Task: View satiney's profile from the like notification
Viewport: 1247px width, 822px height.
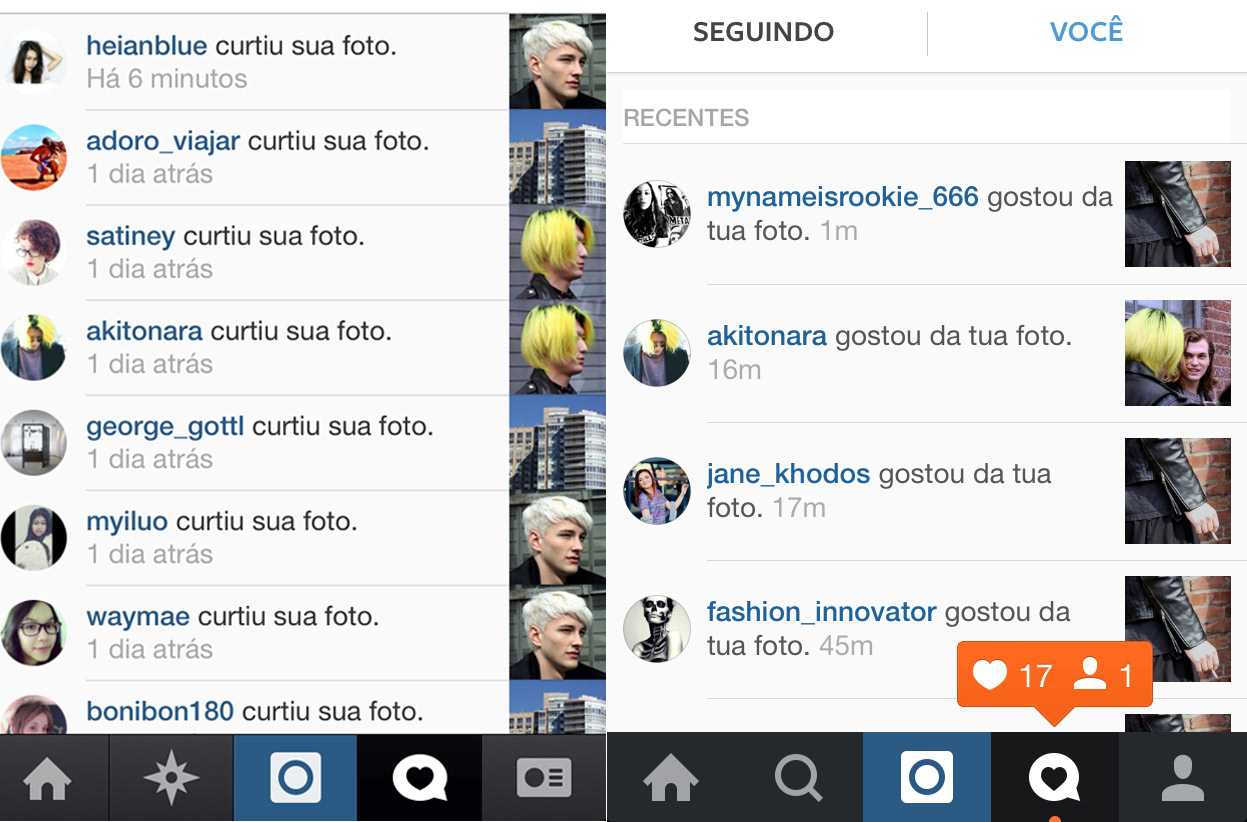Action: click(130, 236)
